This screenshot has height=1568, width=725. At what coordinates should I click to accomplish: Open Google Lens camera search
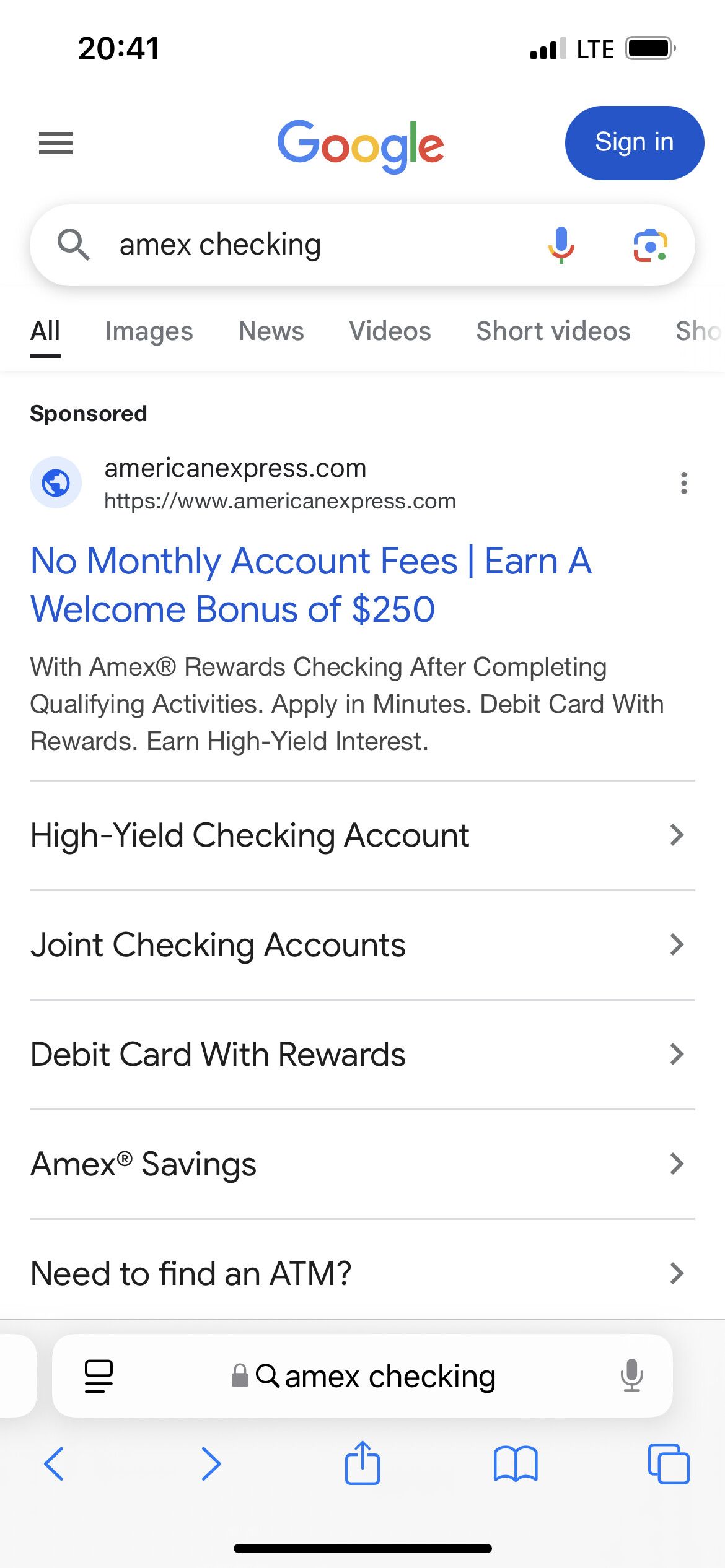pyautogui.click(x=650, y=245)
